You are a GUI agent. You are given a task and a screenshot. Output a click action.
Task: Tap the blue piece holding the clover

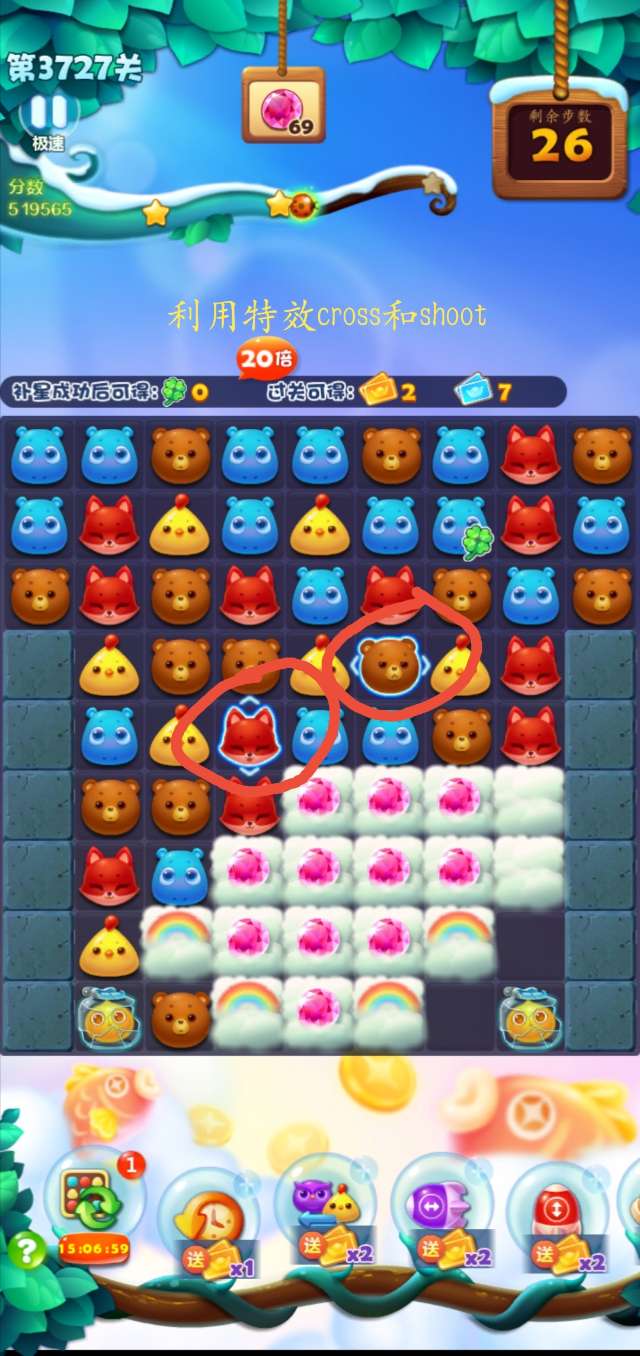[x=461, y=525]
